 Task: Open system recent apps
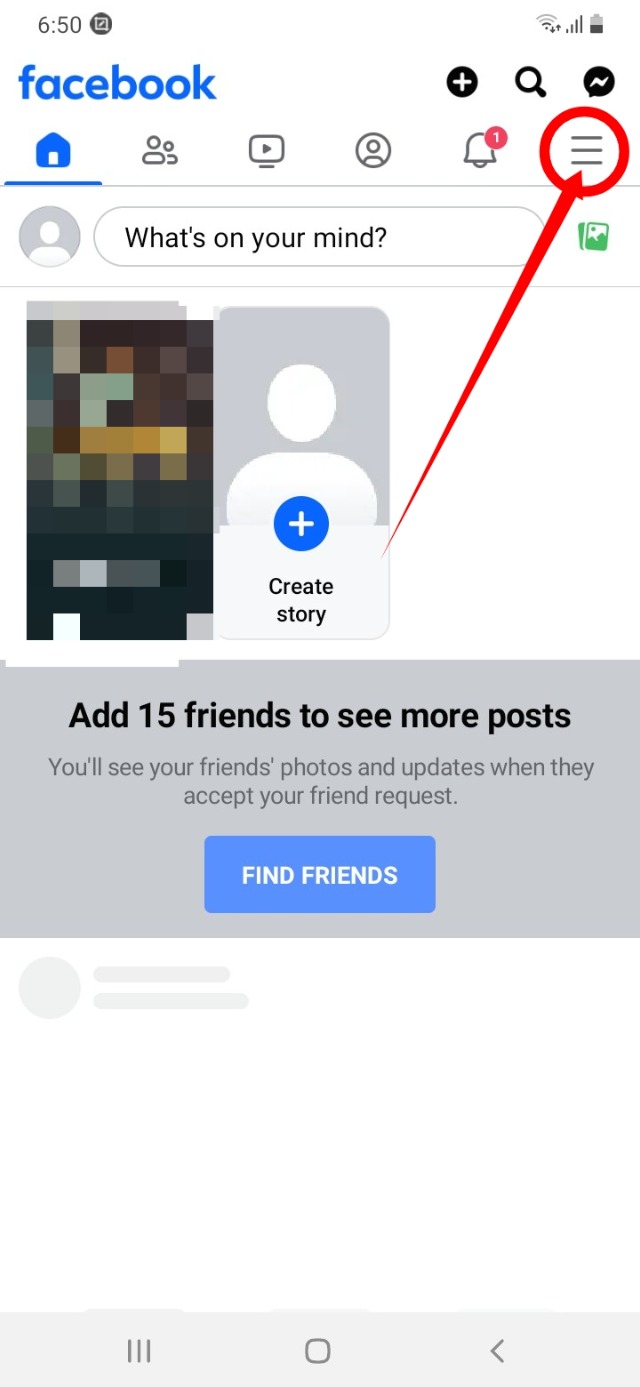(x=139, y=1351)
